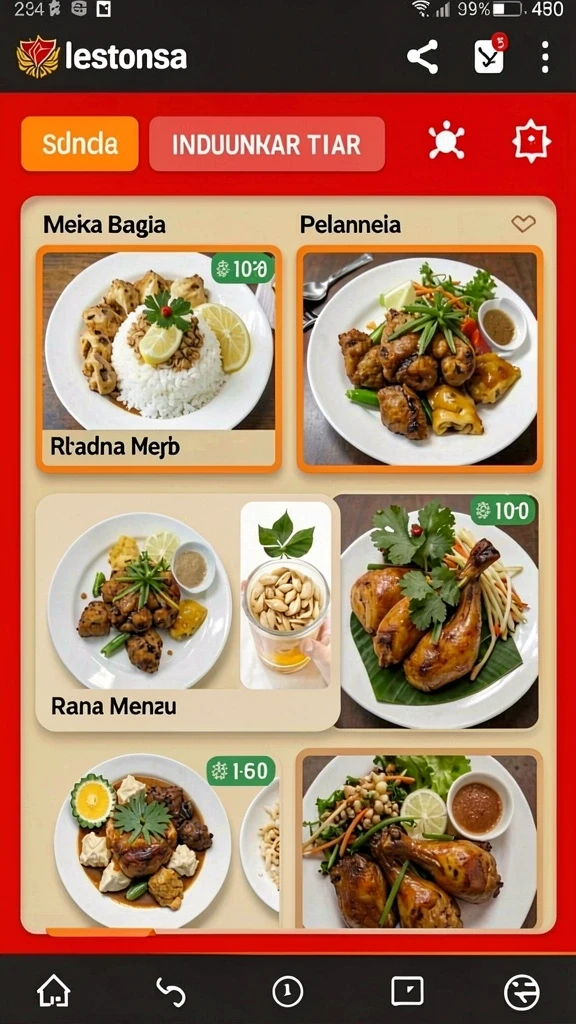Open the Rana Menzu card
Image resolution: width=576 pixels, height=1024 pixels.
click(x=187, y=612)
